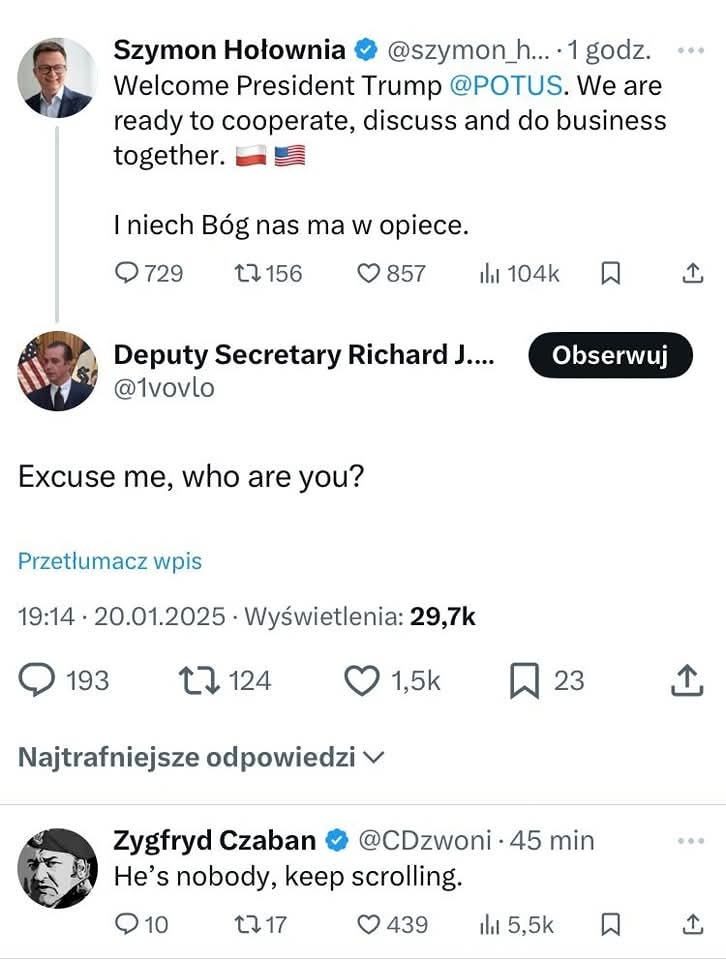The width and height of the screenshot is (726, 960).
Task: Follow Deputy Secretary Richard with Obserwuj
Action: [x=609, y=355]
